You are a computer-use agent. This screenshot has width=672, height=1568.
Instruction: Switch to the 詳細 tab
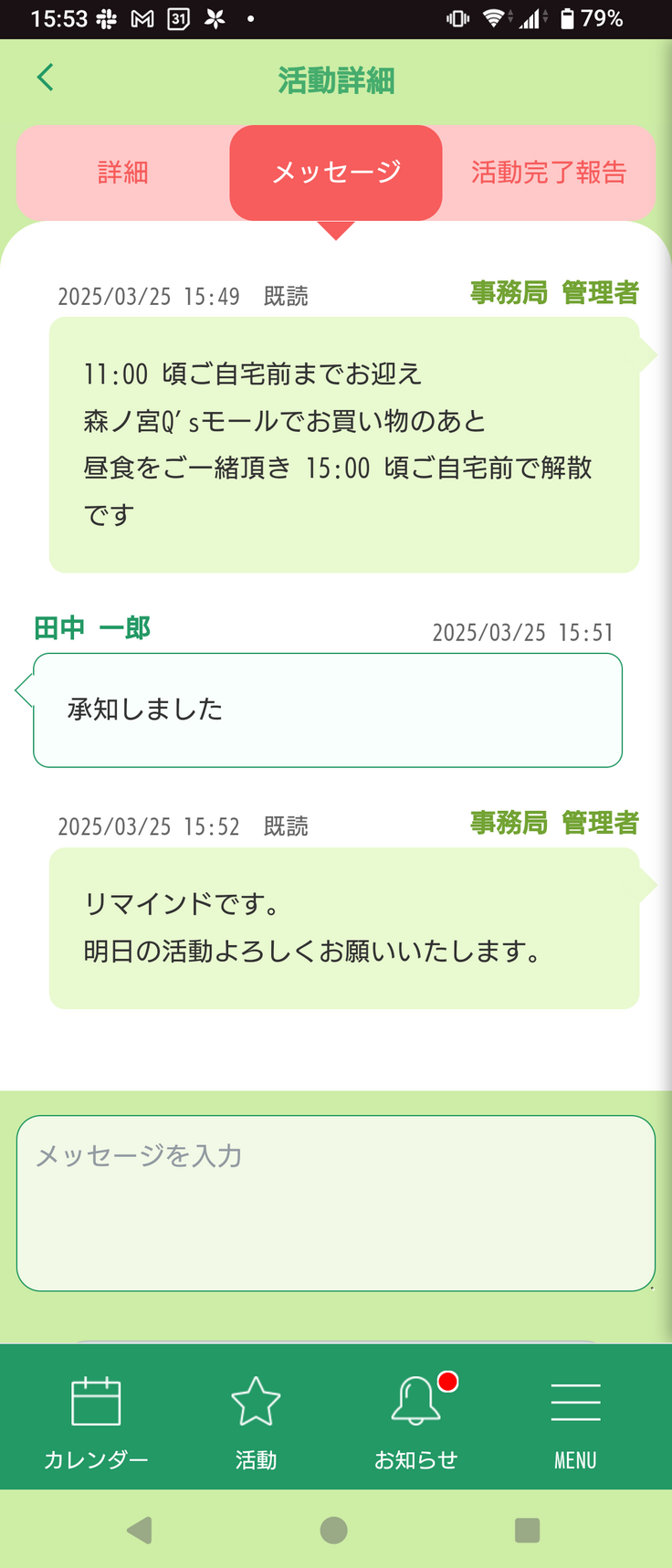click(123, 173)
